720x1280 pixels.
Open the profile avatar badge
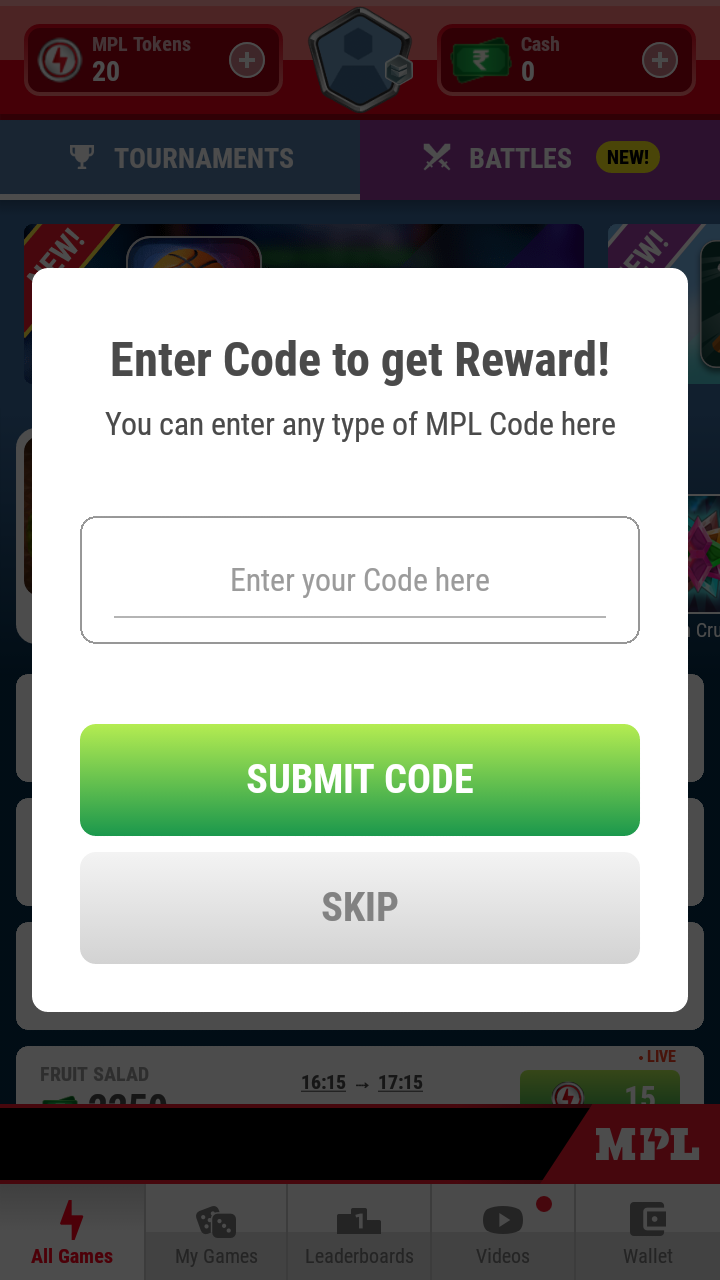point(360,60)
